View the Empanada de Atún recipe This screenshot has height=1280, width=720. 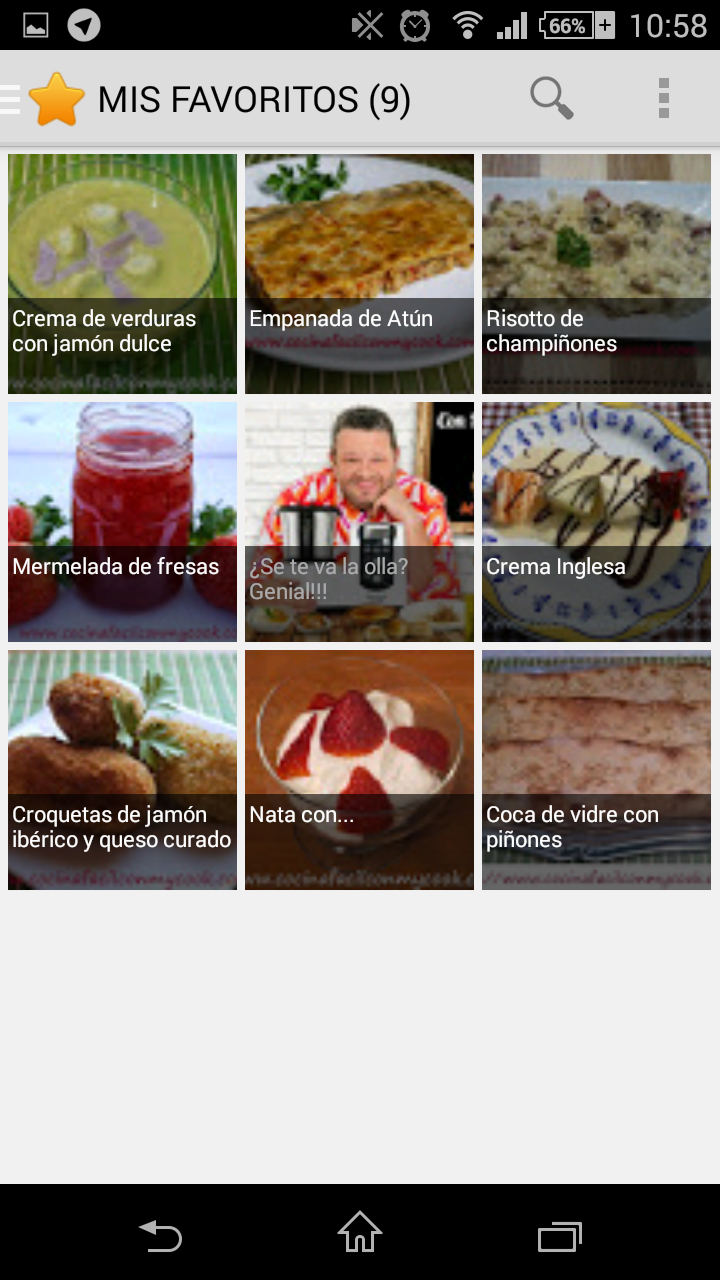(359, 273)
